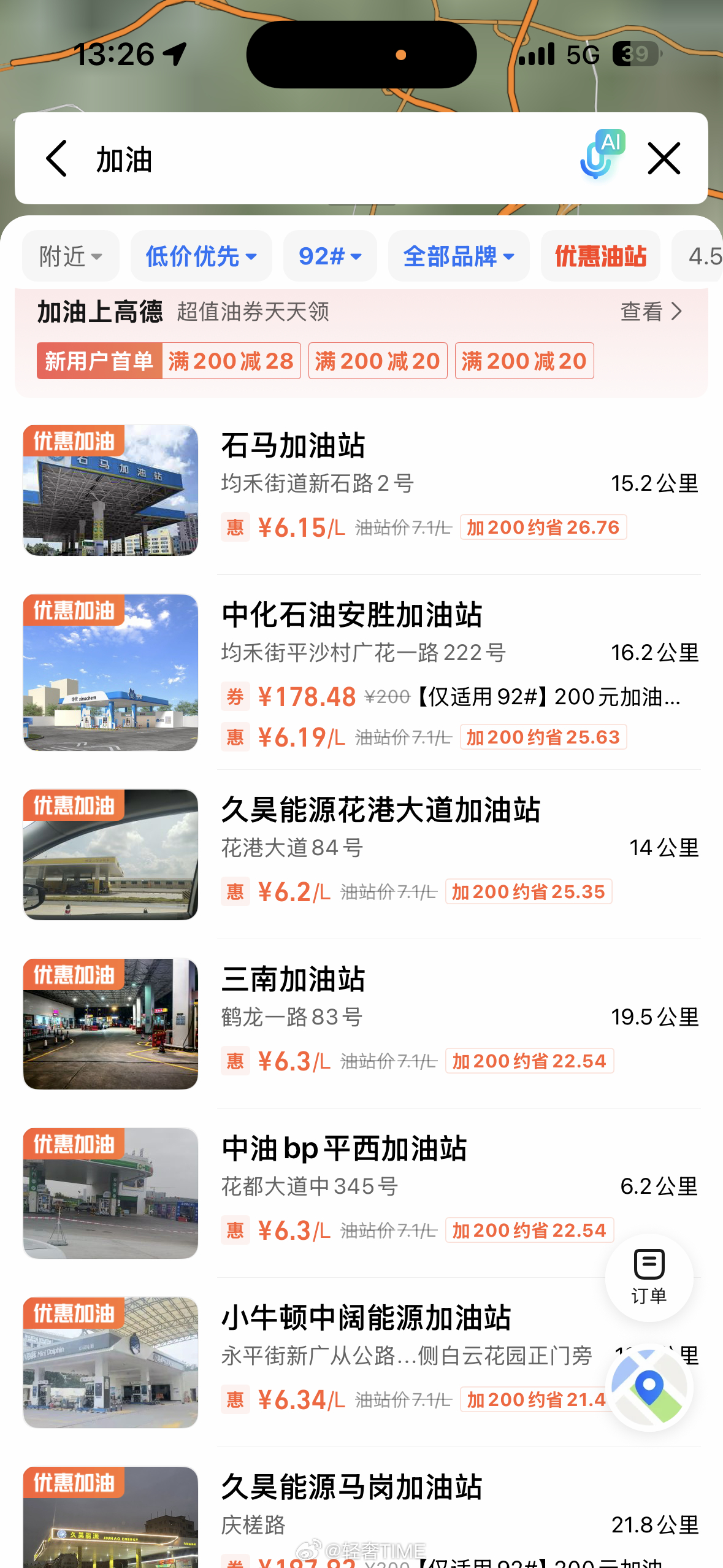This screenshot has width=723, height=1568.
Task: Choose 中油bp平西加油站 station
Action: (343, 1148)
